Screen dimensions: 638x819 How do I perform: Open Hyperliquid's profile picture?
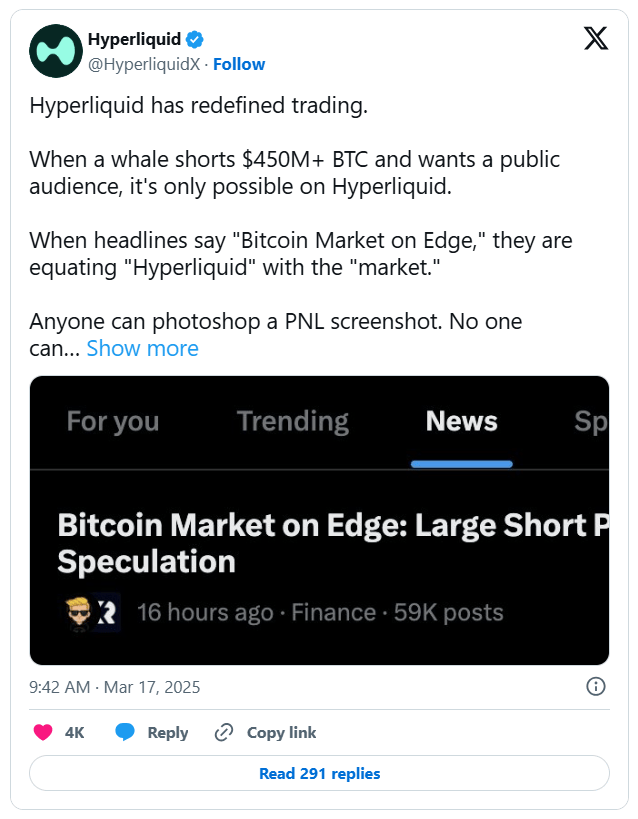[55, 51]
